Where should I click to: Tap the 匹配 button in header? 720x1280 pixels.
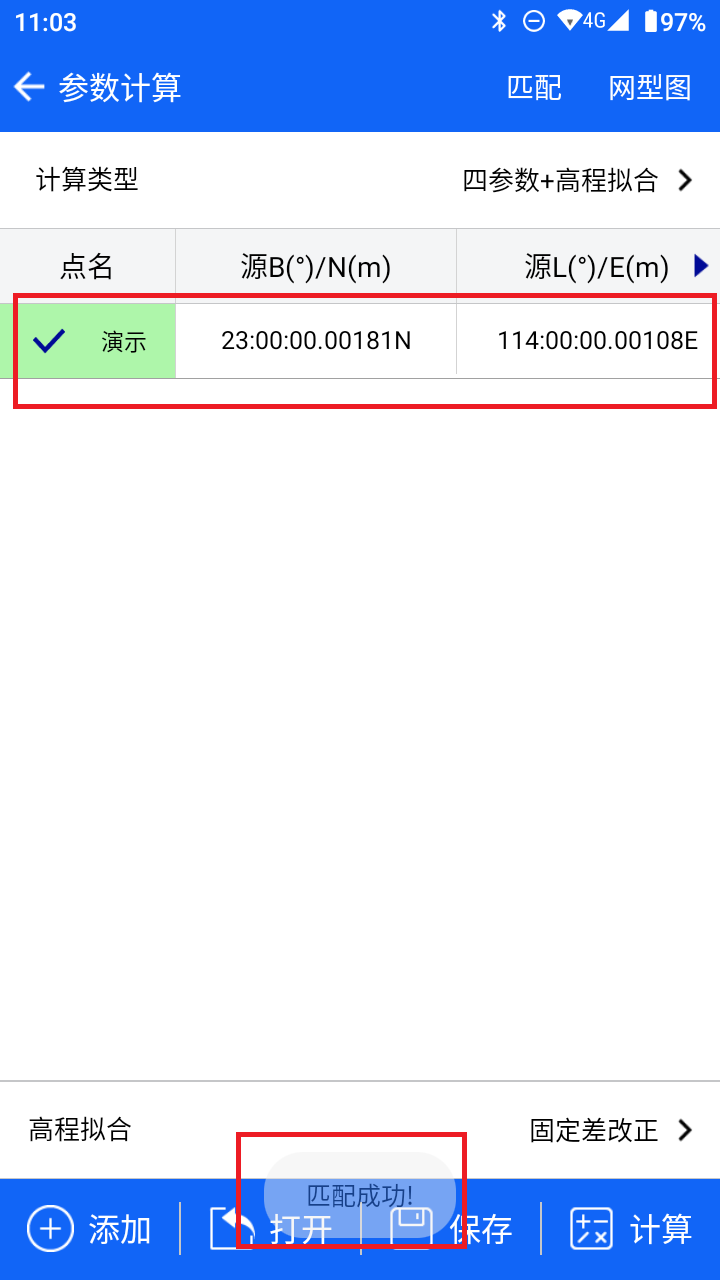[534, 87]
